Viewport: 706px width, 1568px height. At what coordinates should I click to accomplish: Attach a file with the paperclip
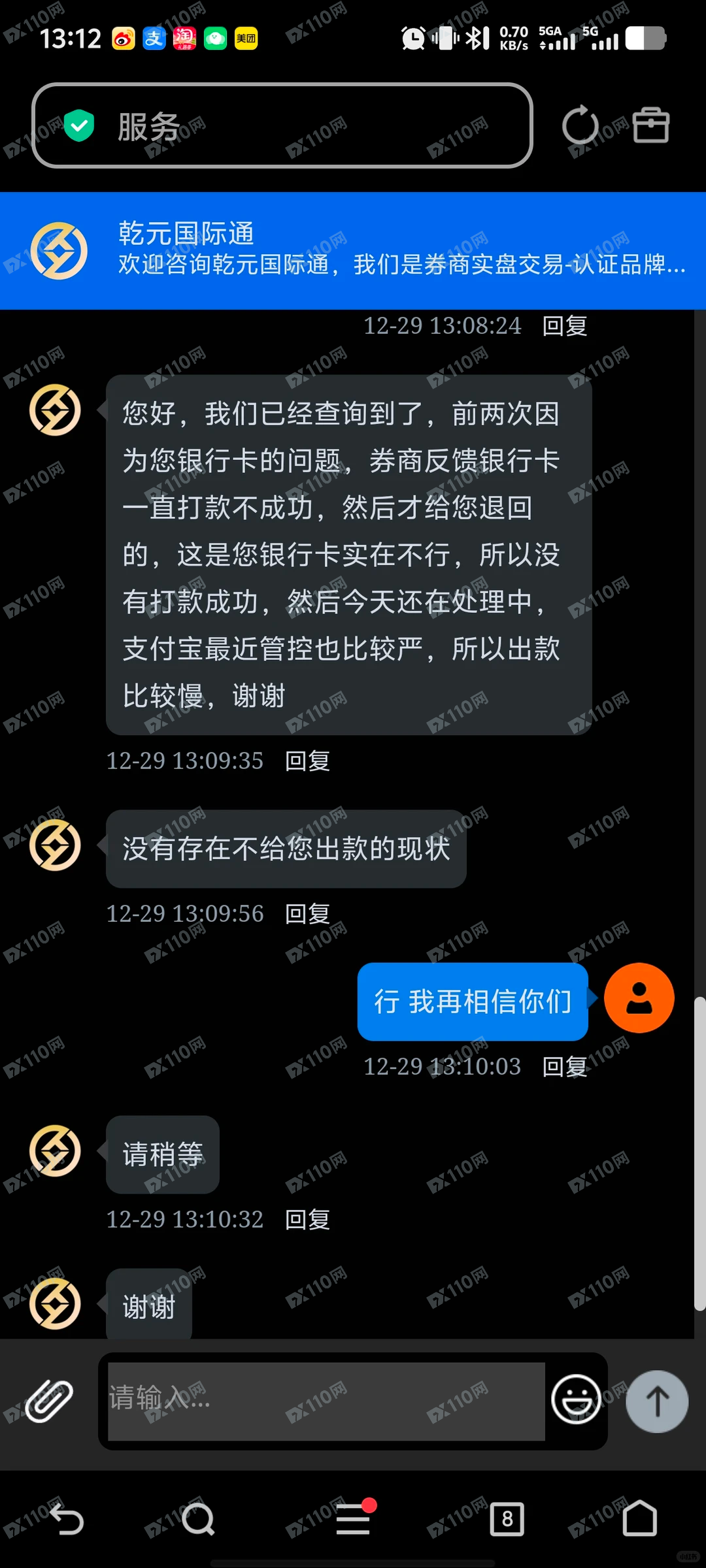[x=49, y=1400]
